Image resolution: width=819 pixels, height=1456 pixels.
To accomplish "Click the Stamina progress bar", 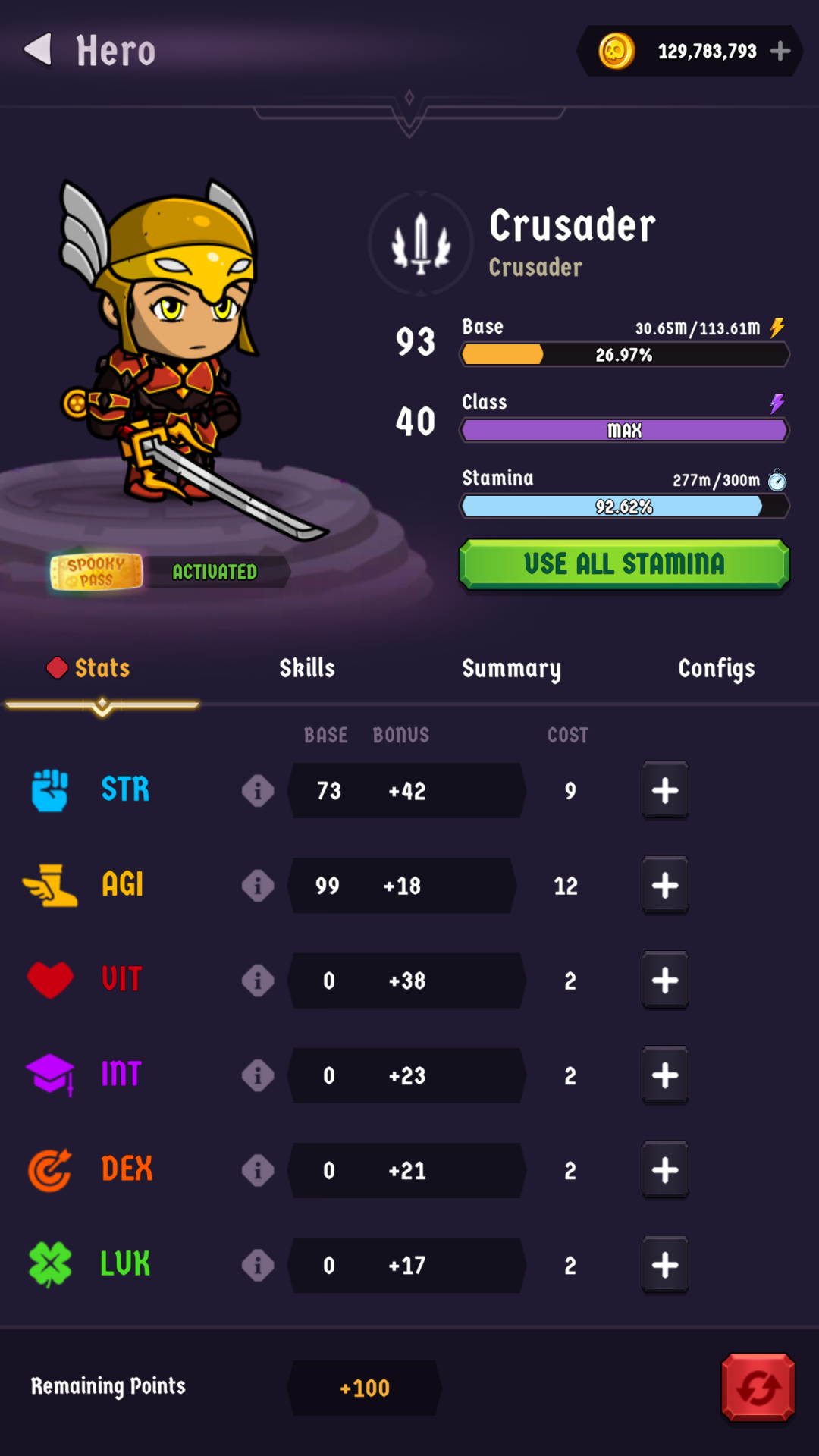I will click(x=624, y=506).
